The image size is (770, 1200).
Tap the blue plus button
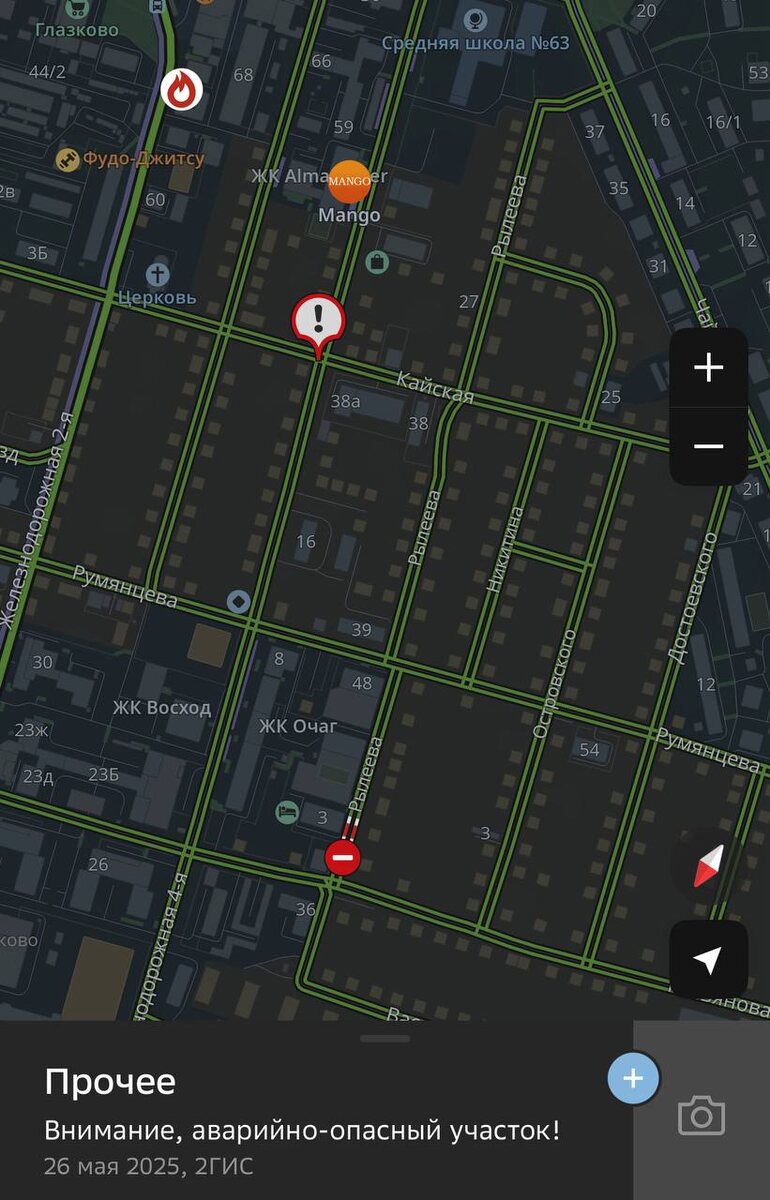633,1078
